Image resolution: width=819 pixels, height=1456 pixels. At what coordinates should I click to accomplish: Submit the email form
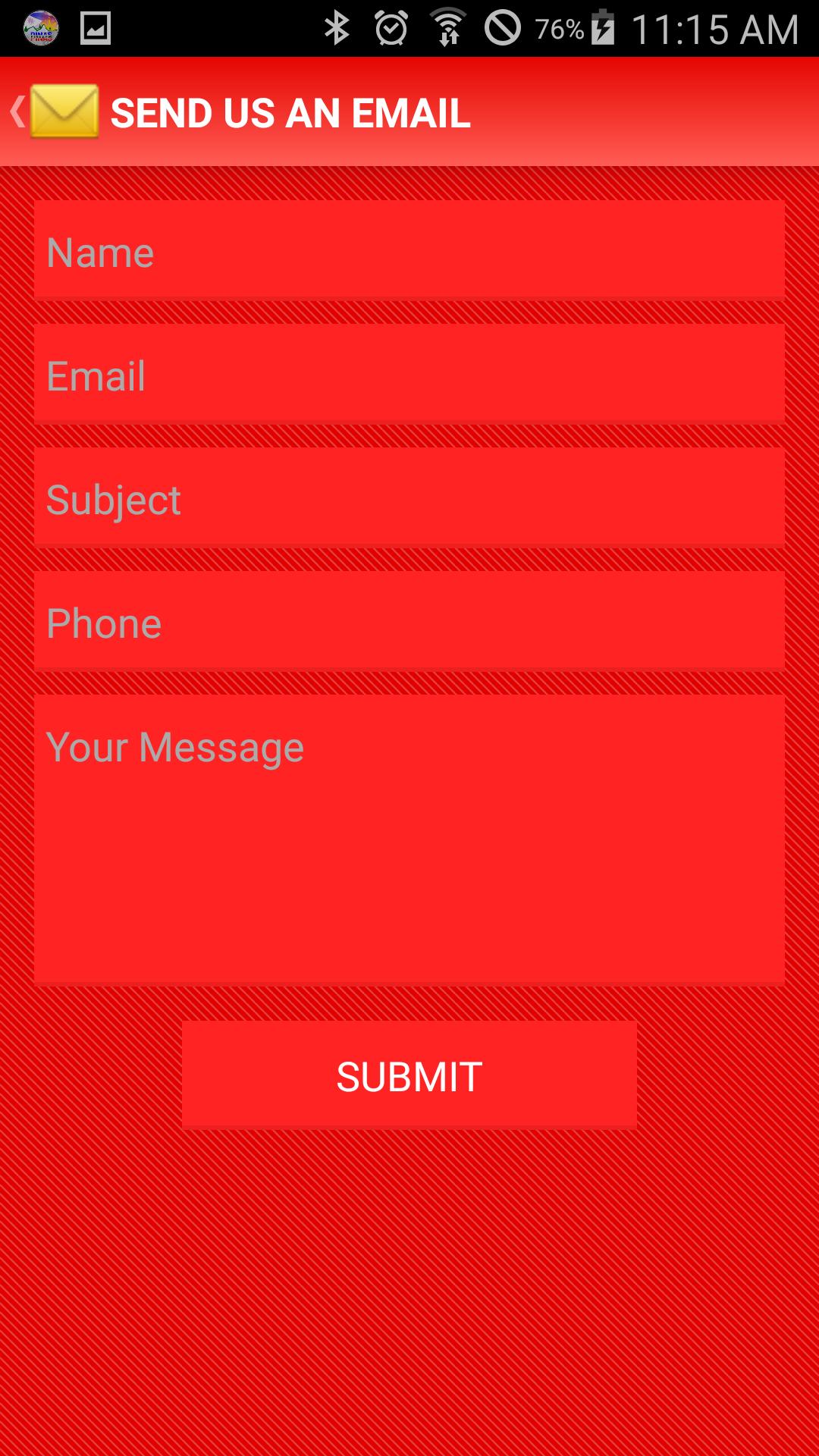[x=409, y=1075]
